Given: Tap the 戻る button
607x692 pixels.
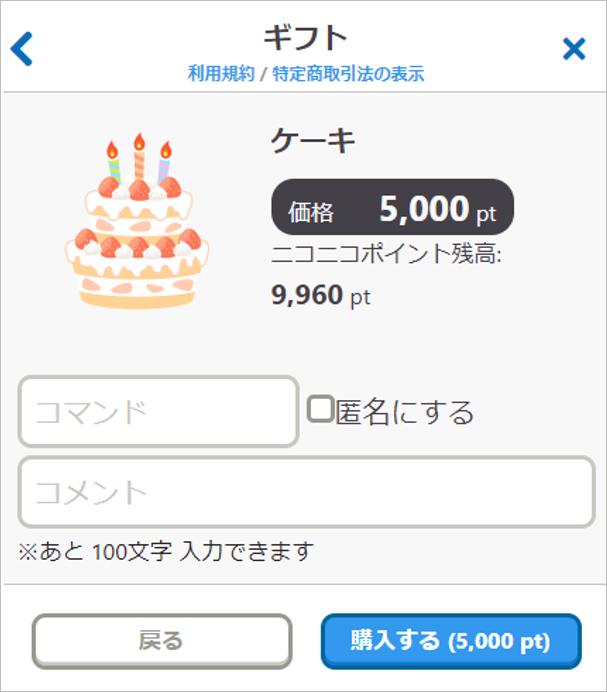Looking at the screenshot, I should (x=162, y=641).
